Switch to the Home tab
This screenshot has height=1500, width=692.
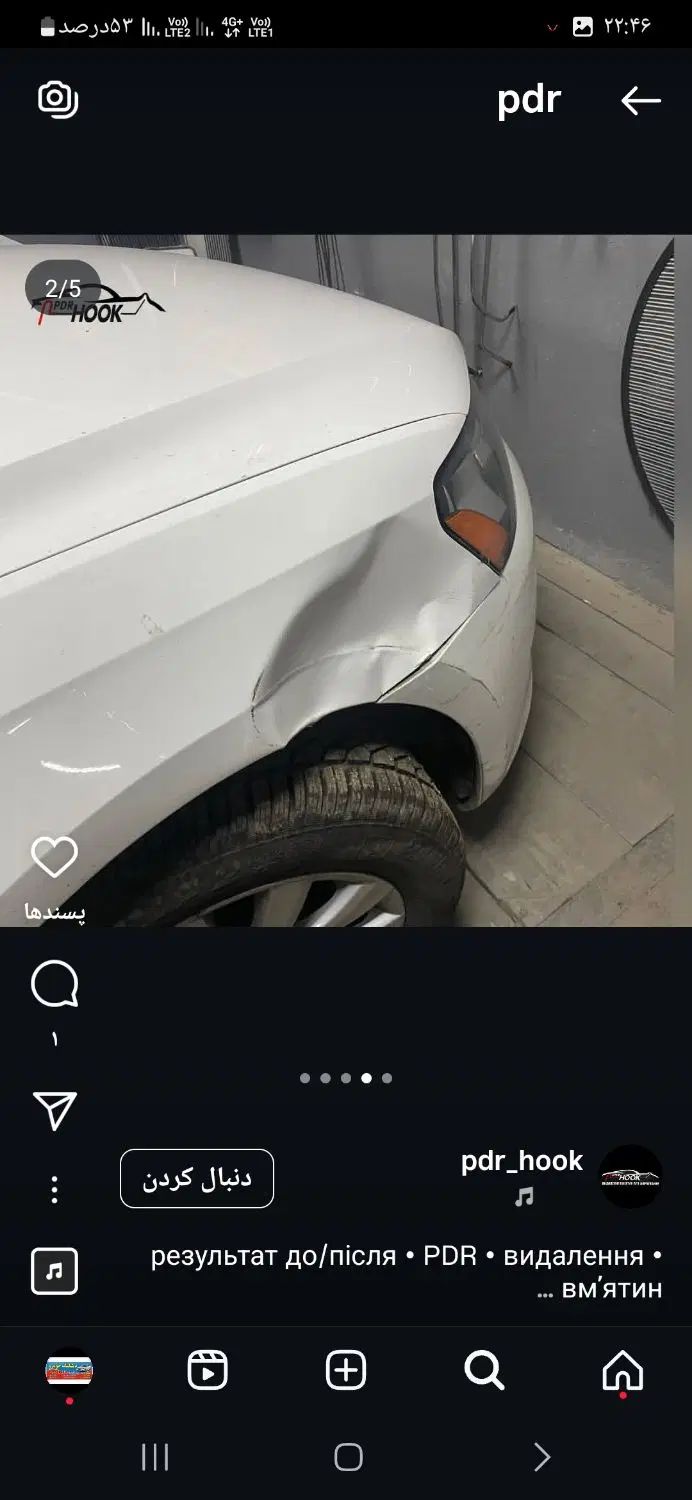[x=622, y=1370]
